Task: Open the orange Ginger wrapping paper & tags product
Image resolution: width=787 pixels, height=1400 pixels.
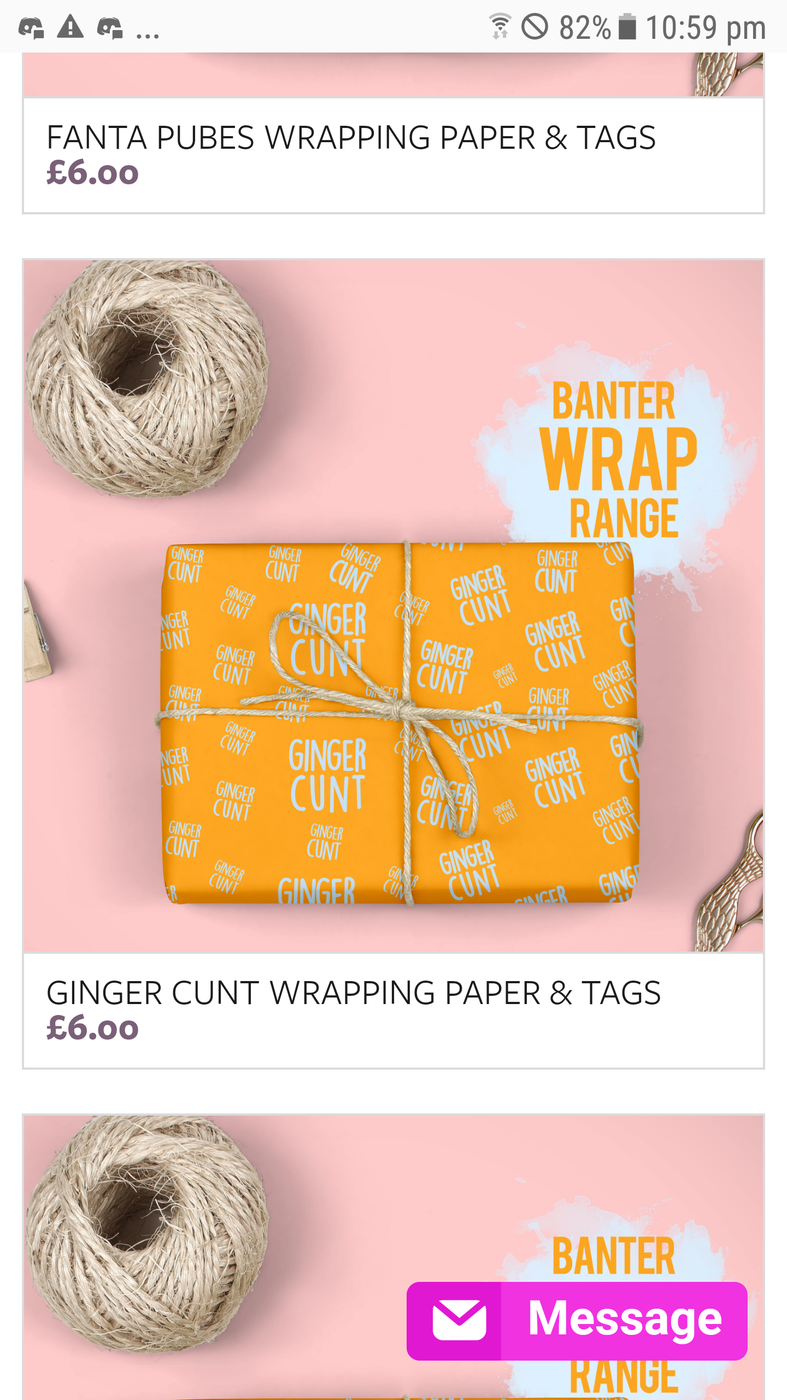Action: click(x=393, y=664)
